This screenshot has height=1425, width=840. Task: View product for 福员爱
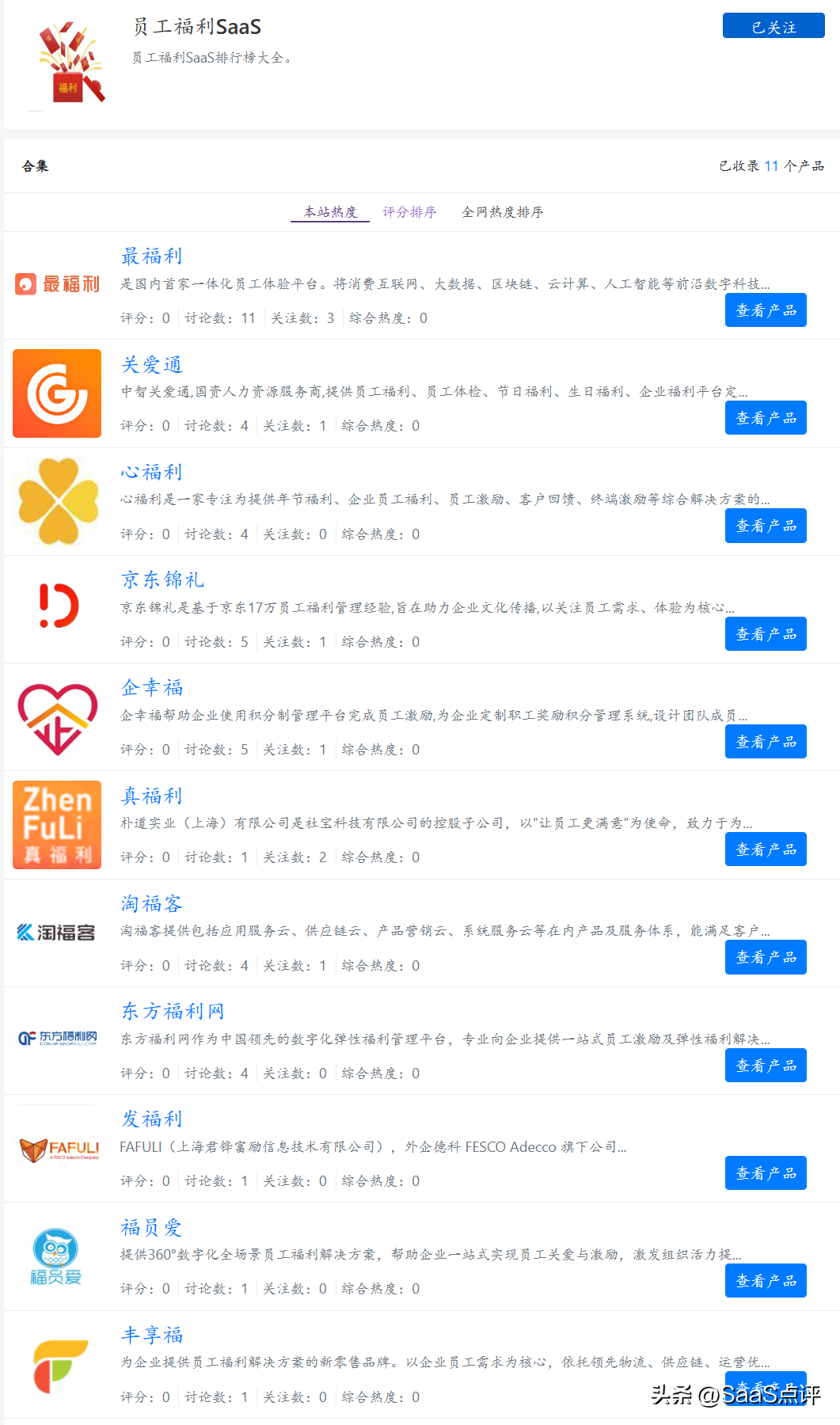[765, 1281]
